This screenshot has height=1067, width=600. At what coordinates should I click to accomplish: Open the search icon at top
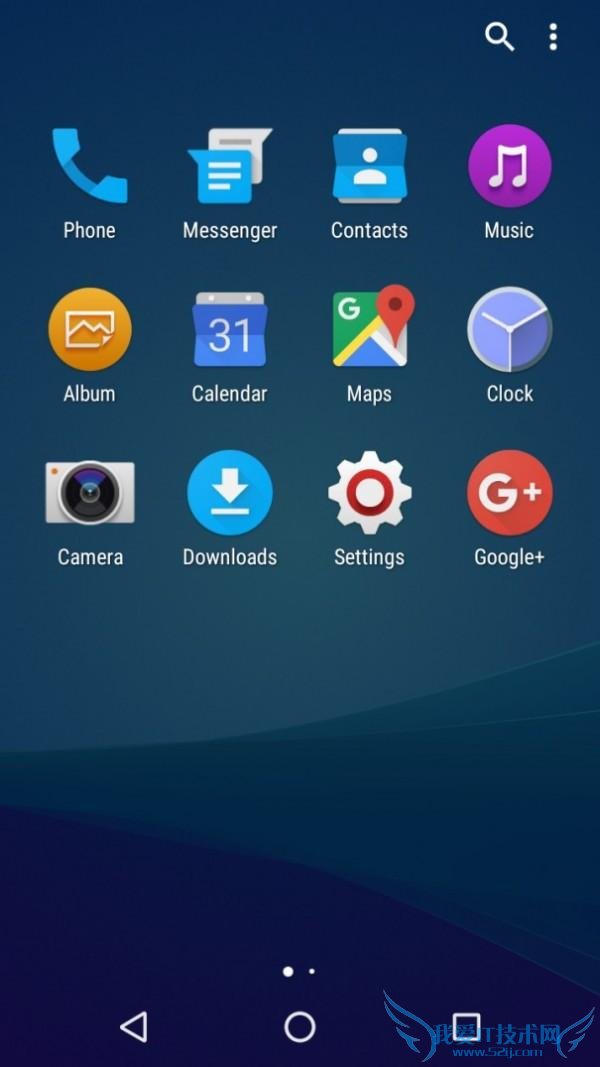coord(499,38)
